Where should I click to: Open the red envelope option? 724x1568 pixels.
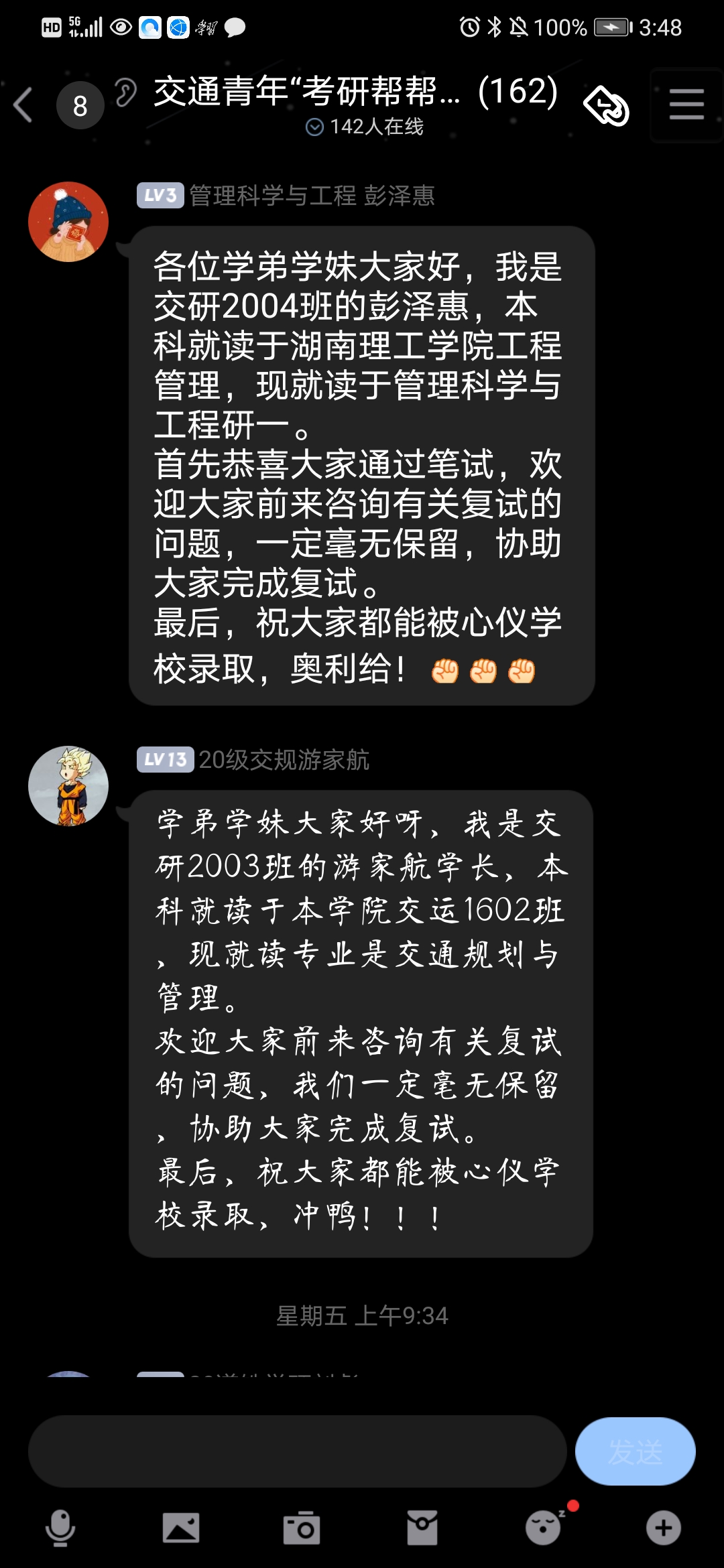422,1528
